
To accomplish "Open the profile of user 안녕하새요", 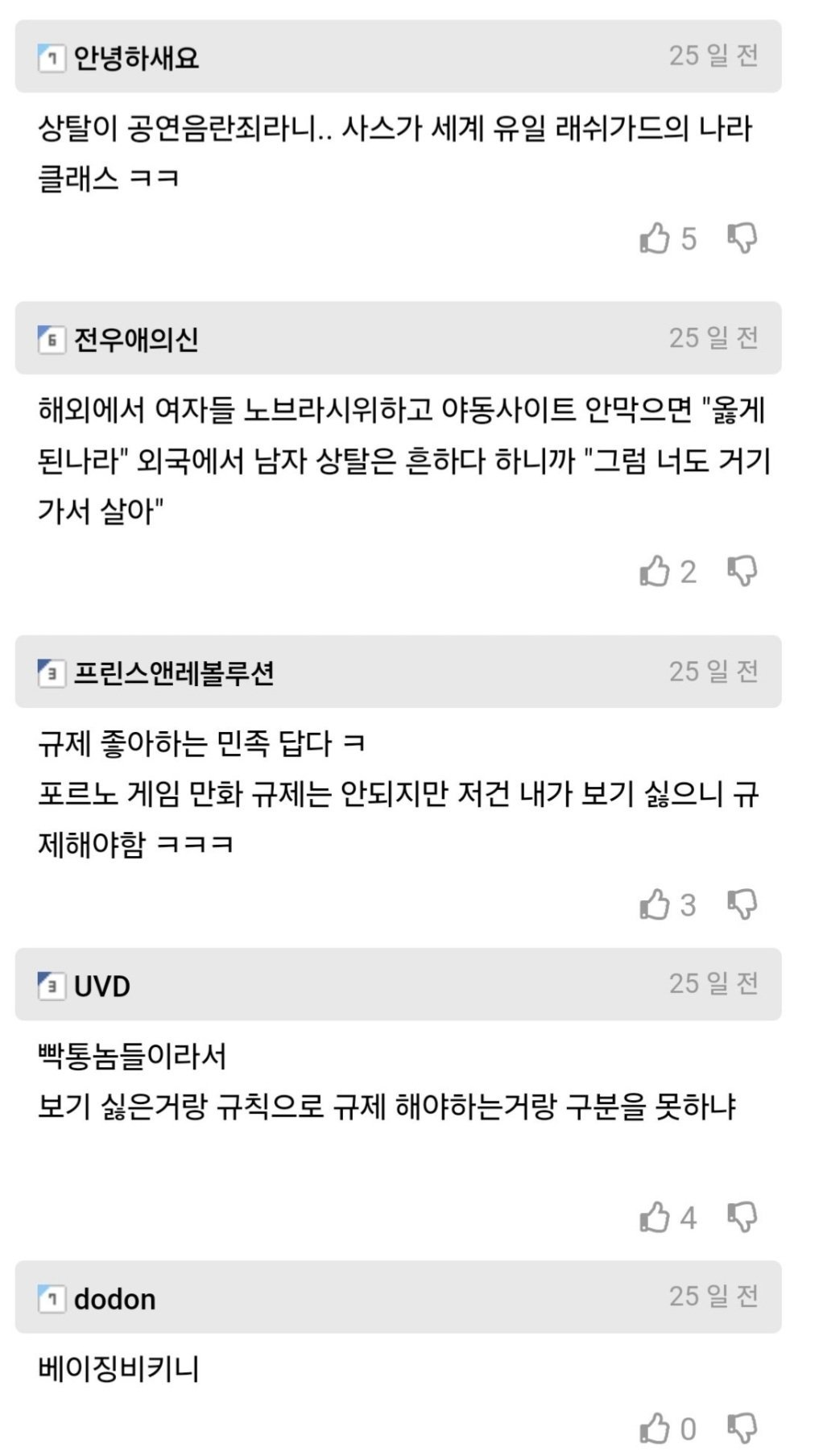I will tap(136, 58).
